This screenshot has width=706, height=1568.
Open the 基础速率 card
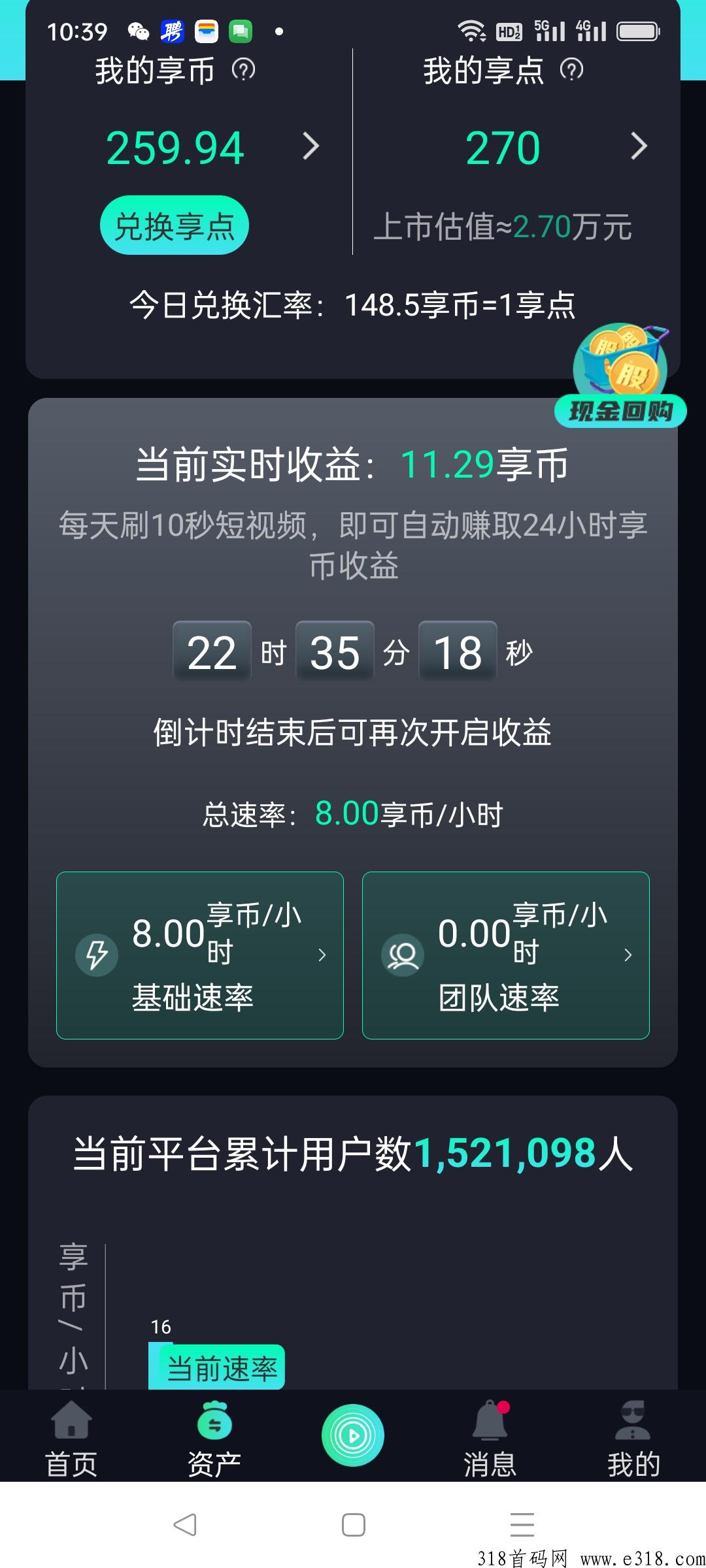[200, 955]
